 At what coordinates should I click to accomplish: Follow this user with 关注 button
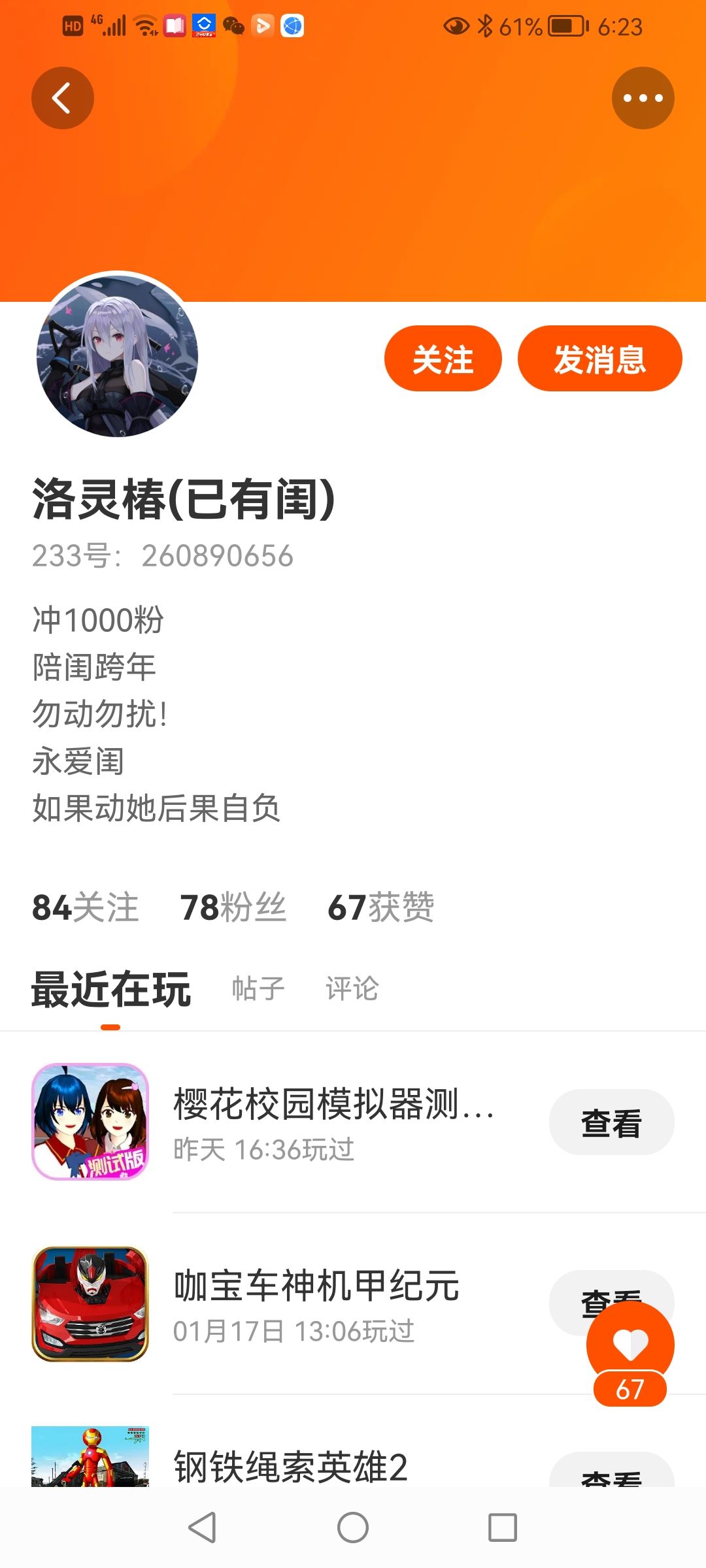tap(443, 359)
